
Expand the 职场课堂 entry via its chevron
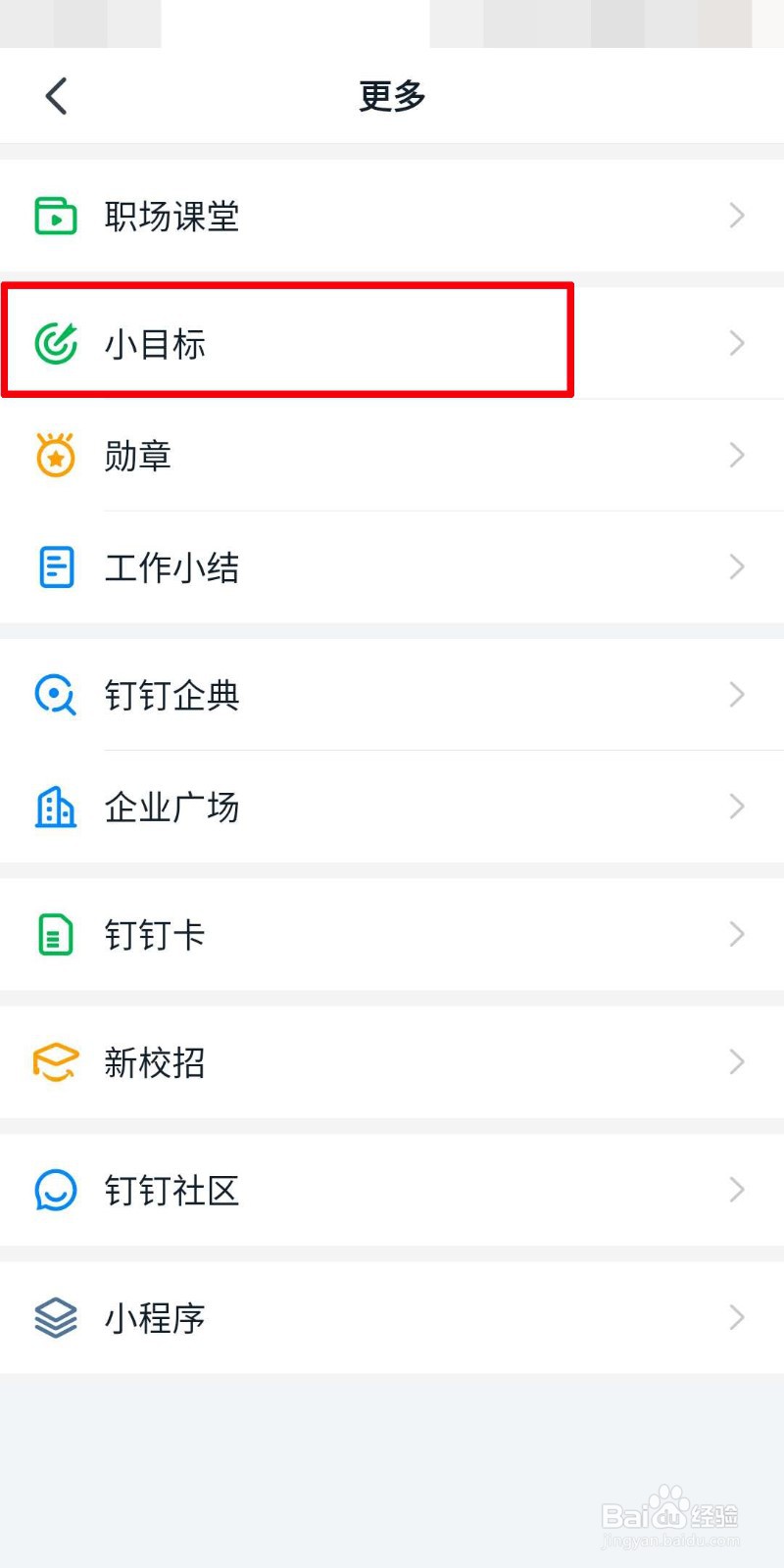tap(737, 217)
